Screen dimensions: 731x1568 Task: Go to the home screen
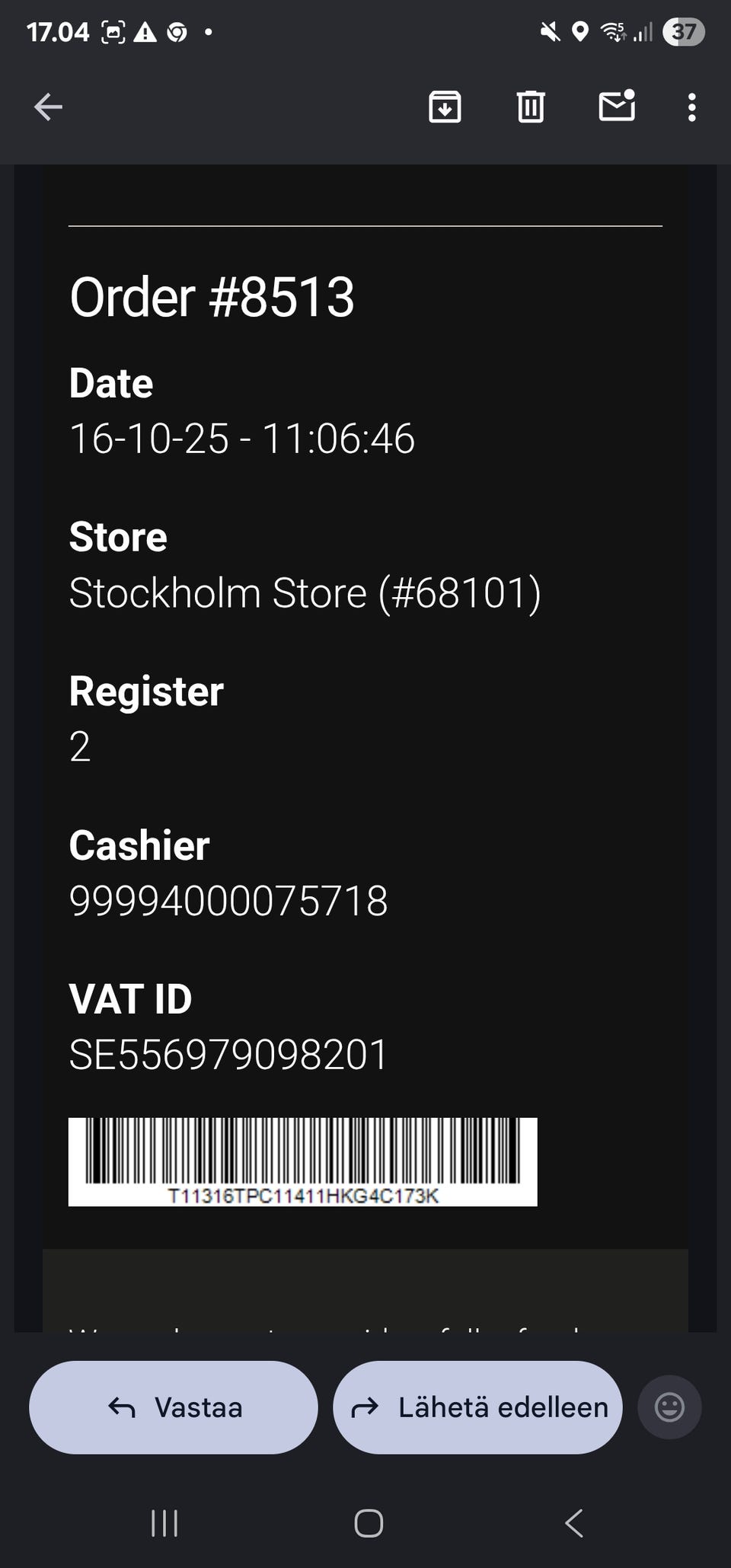(x=369, y=1523)
